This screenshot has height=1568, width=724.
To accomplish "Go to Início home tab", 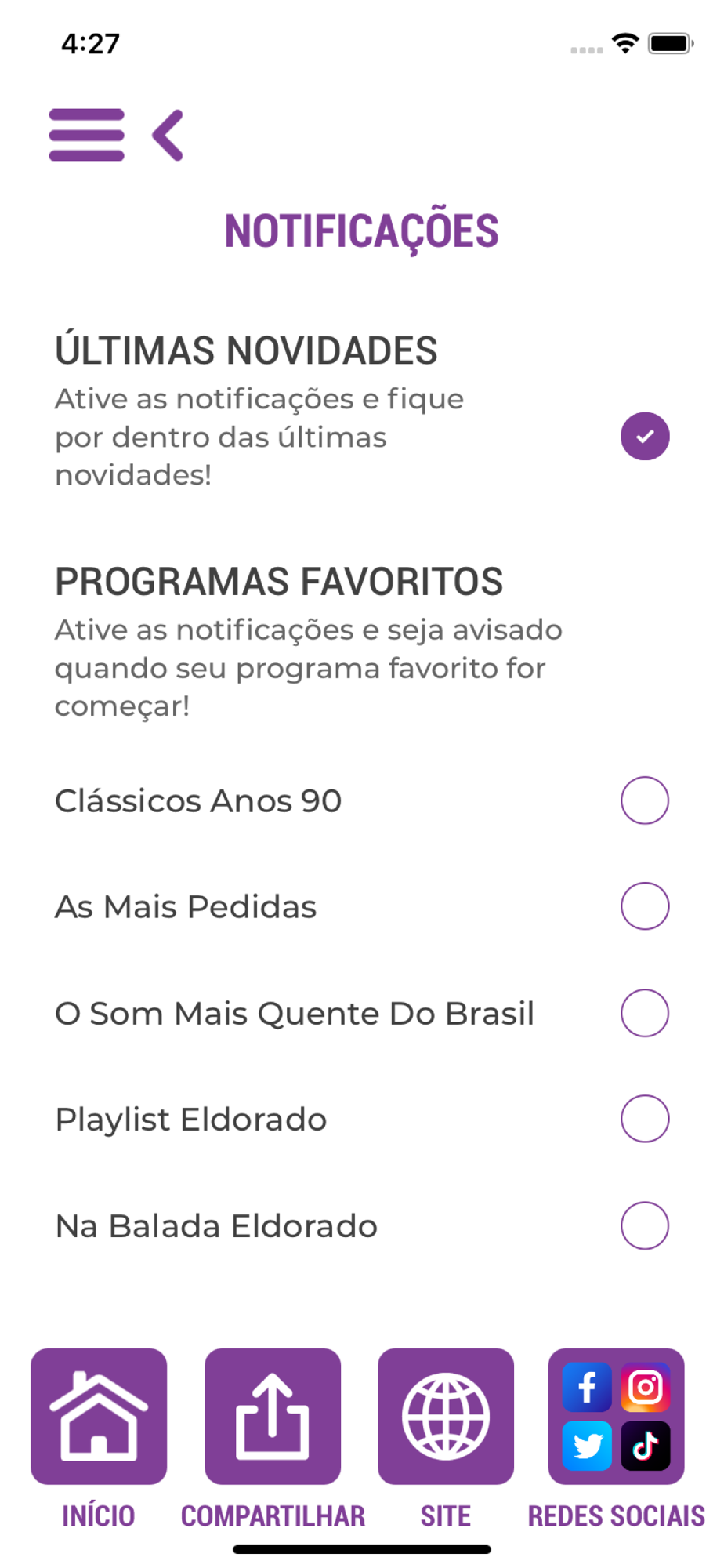I will pos(99,1416).
